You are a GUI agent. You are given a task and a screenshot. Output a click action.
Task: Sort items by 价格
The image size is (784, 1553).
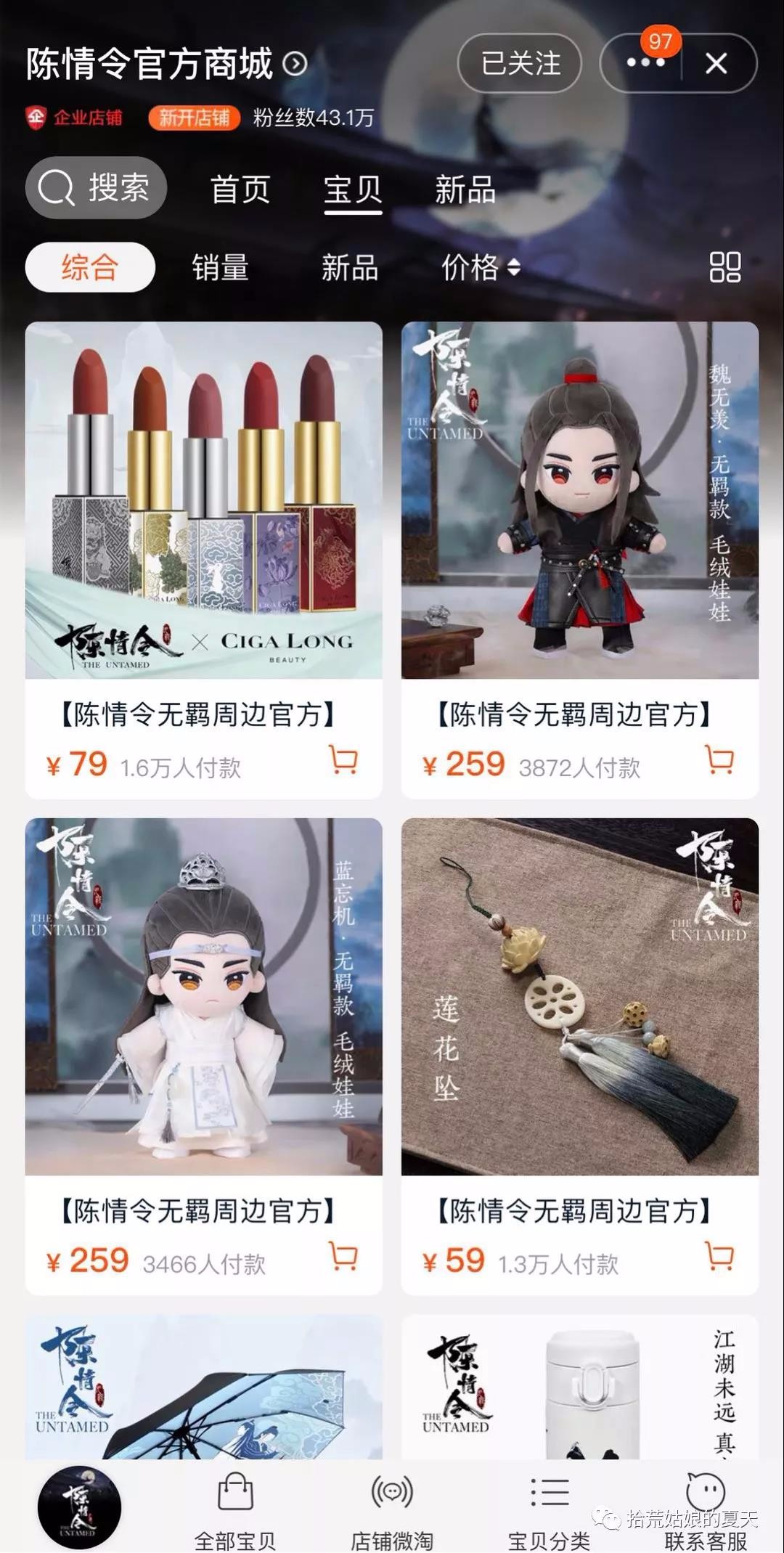click(480, 267)
